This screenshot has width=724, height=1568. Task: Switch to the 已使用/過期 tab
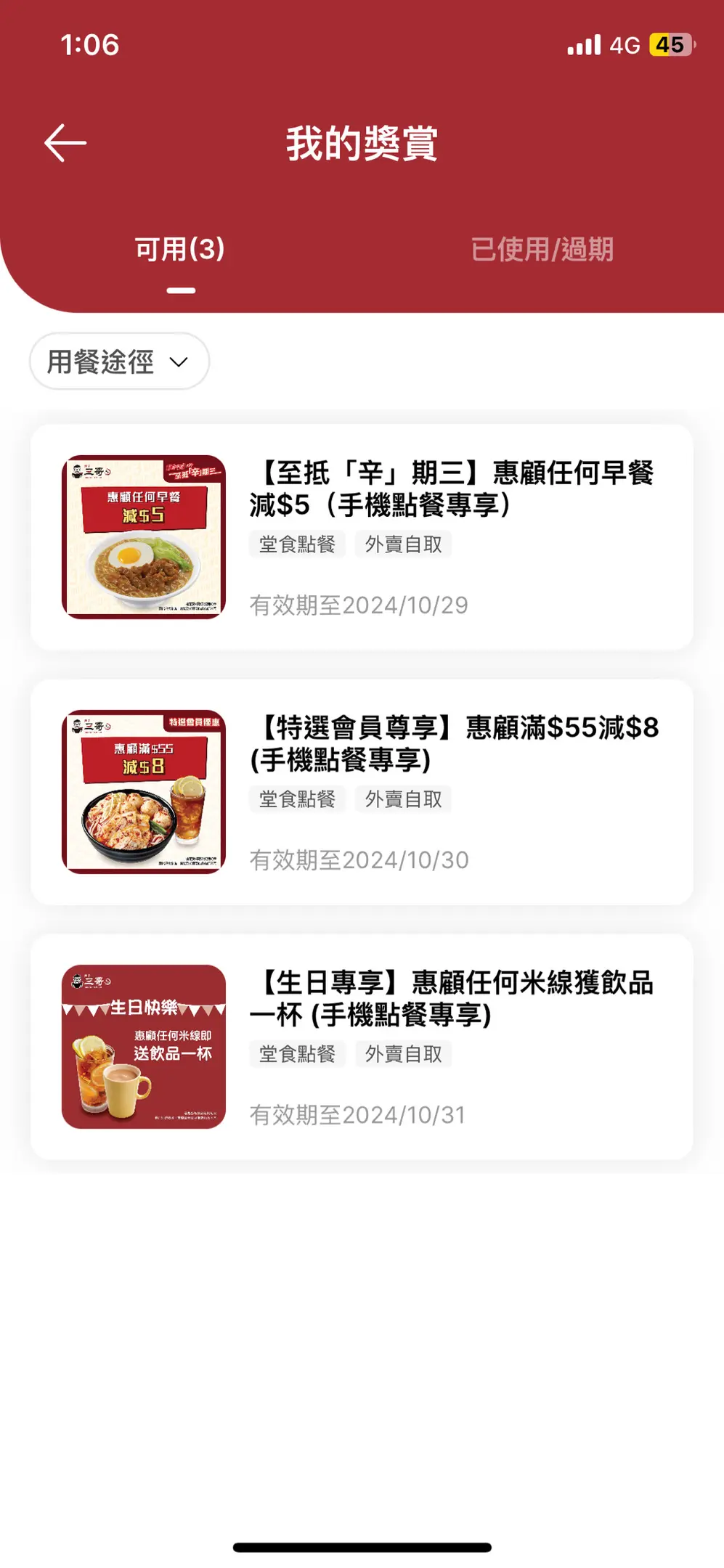pos(542,250)
